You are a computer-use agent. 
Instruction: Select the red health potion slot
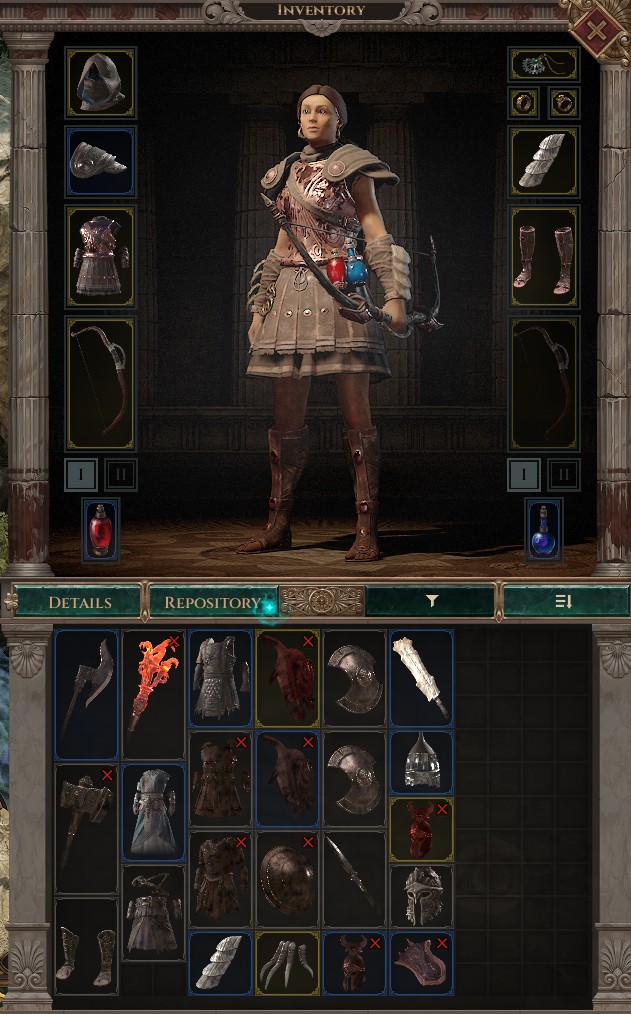[x=100, y=530]
